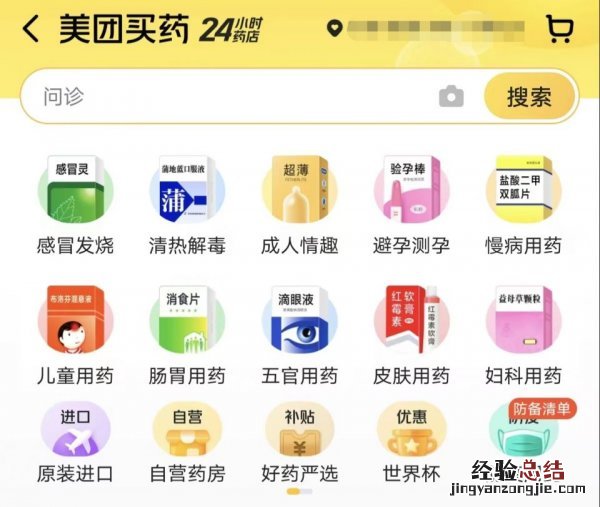Tap the delivery location selector

[x=420, y=30]
